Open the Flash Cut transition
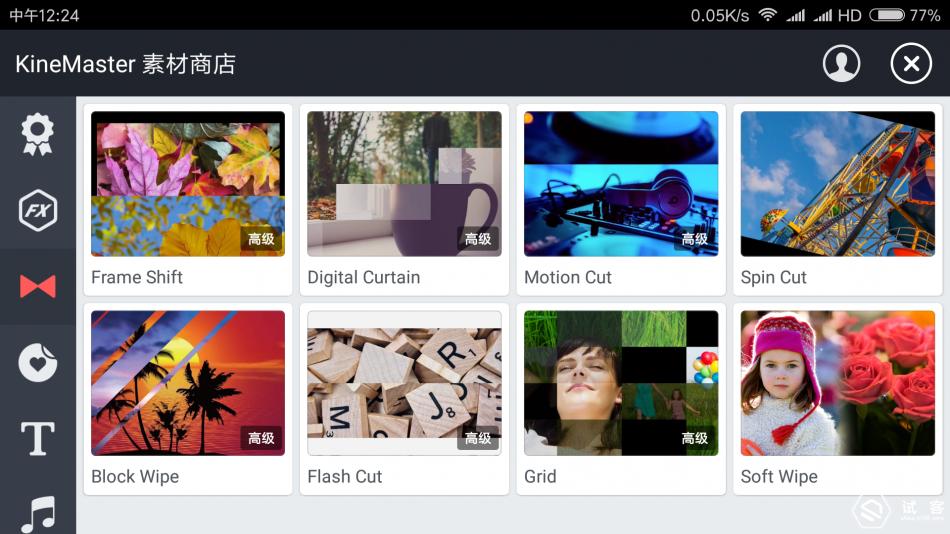Image resolution: width=950 pixels, height=534 pixels. pyautogui.click(x=404, y=398)
